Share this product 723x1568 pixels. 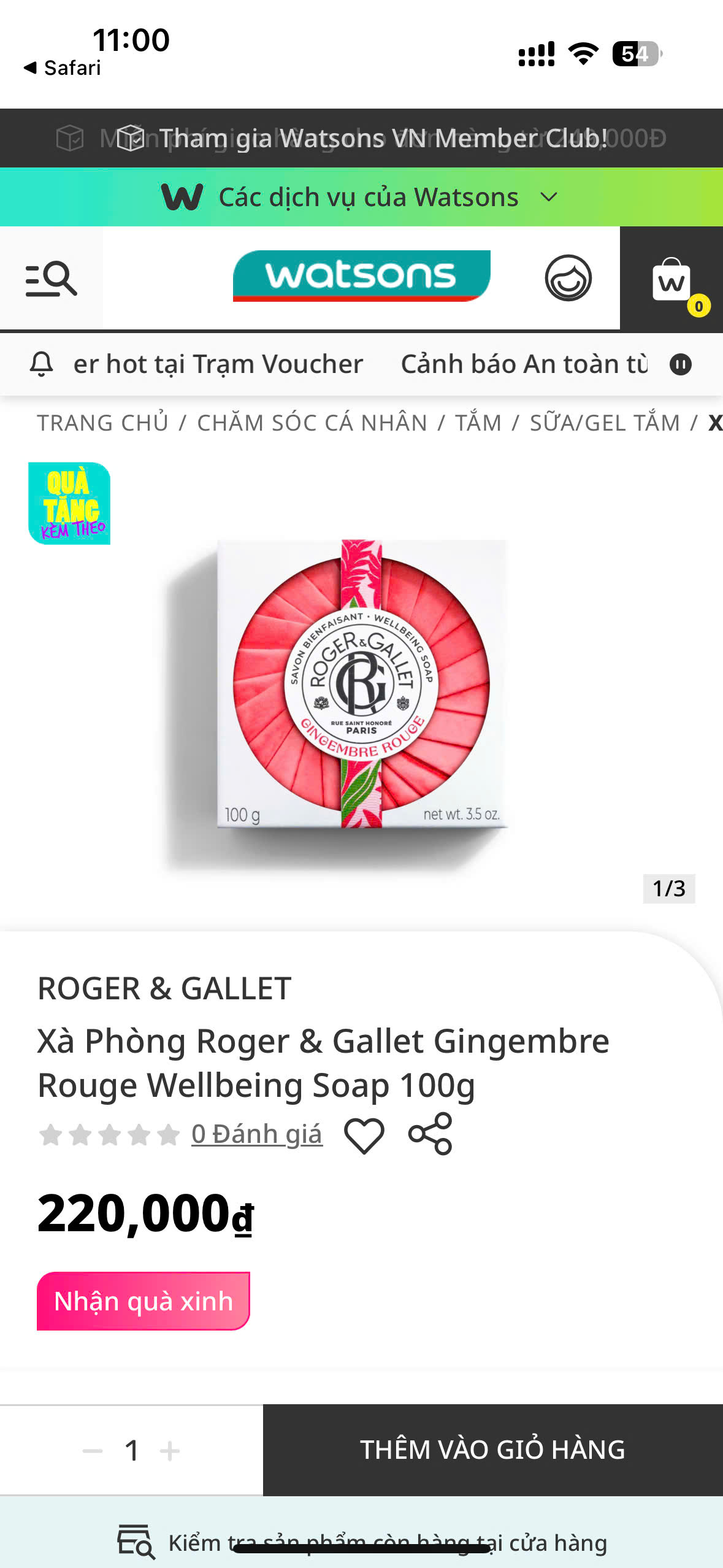430,1134
